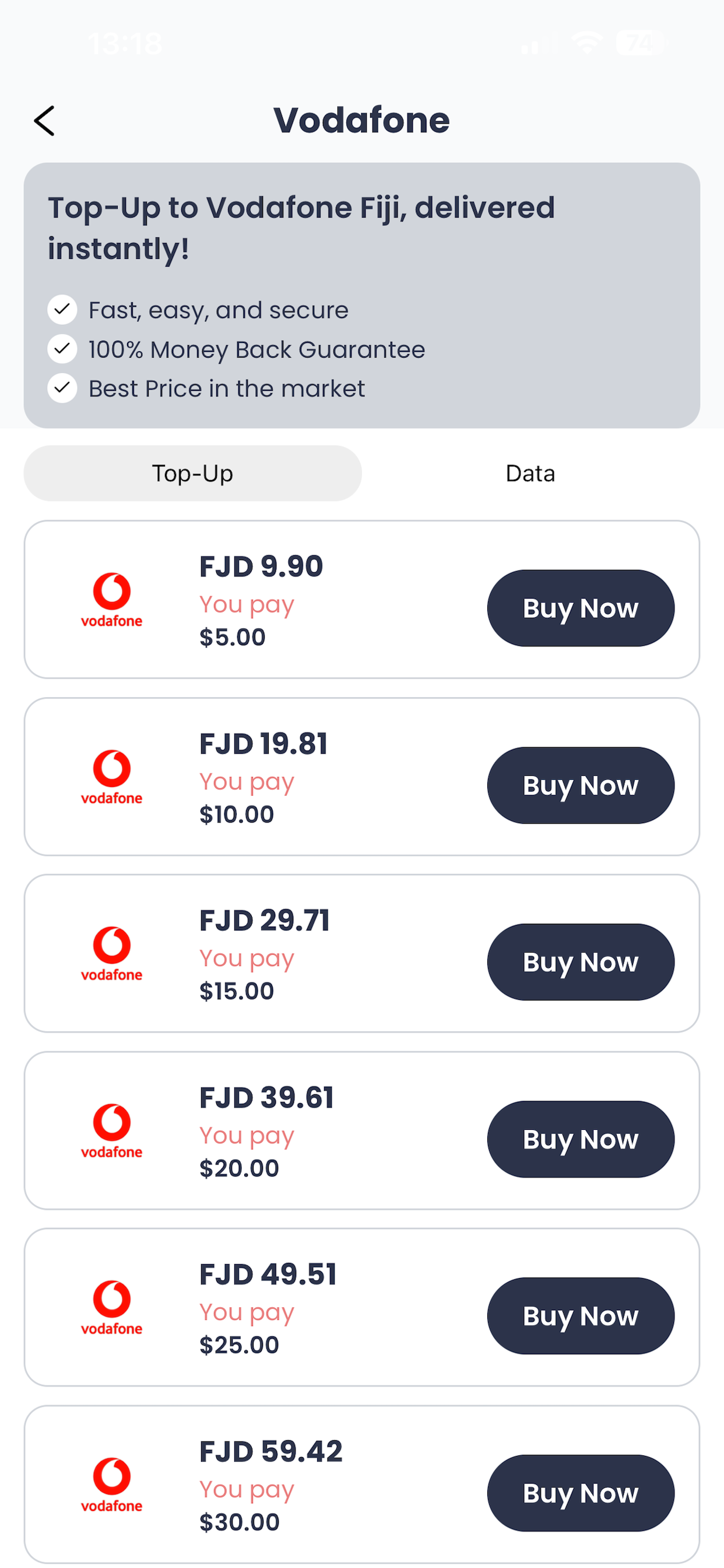Click Buy Now for the FJD 59.42 option
Screen dimensions: 724x1568
pyautogui.click(x=580, y=1493)
